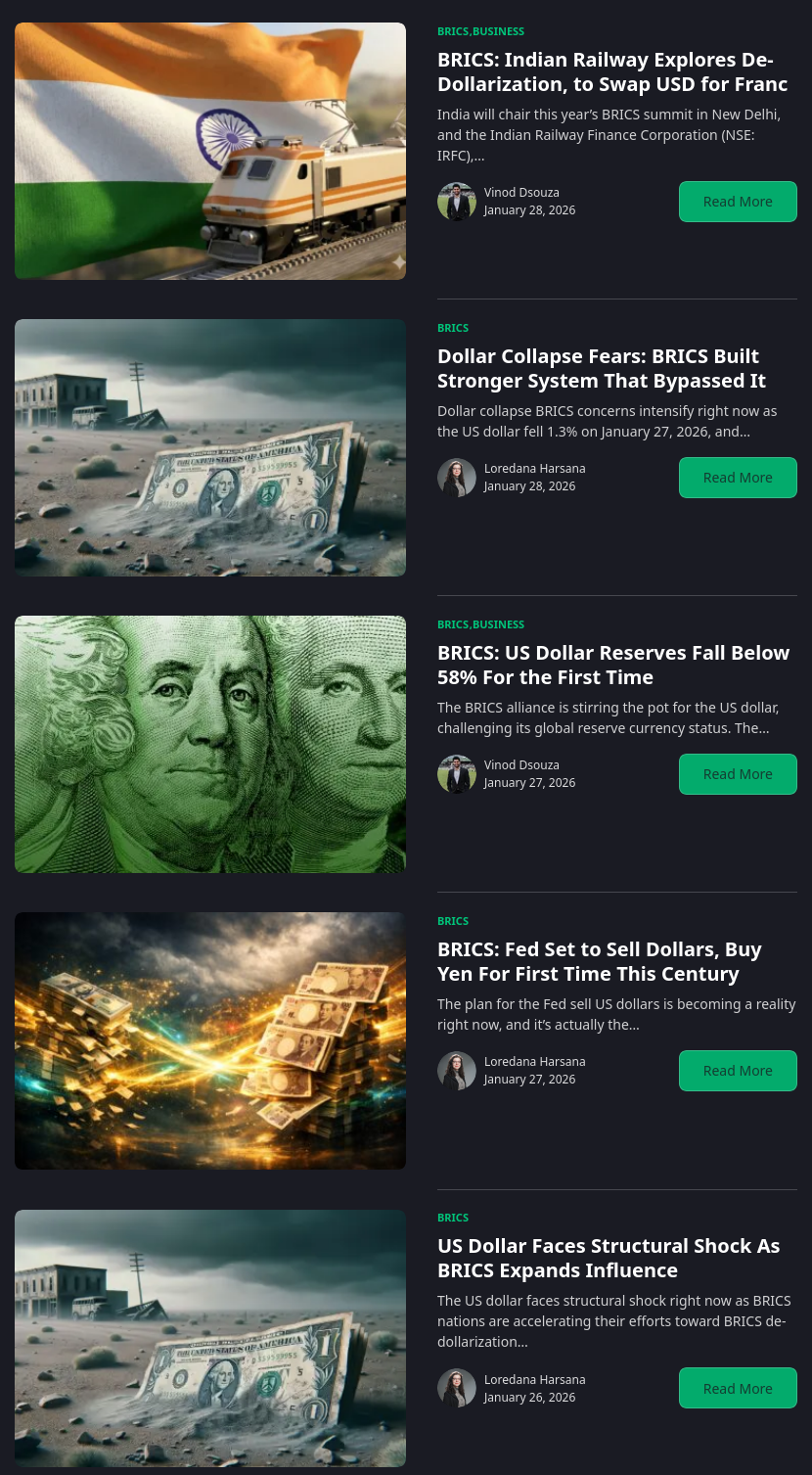Screen dimensions: 812x1475
Task: Tap Read More for Dollar Collapse Fears article
Action: click(x=738, y=478)
